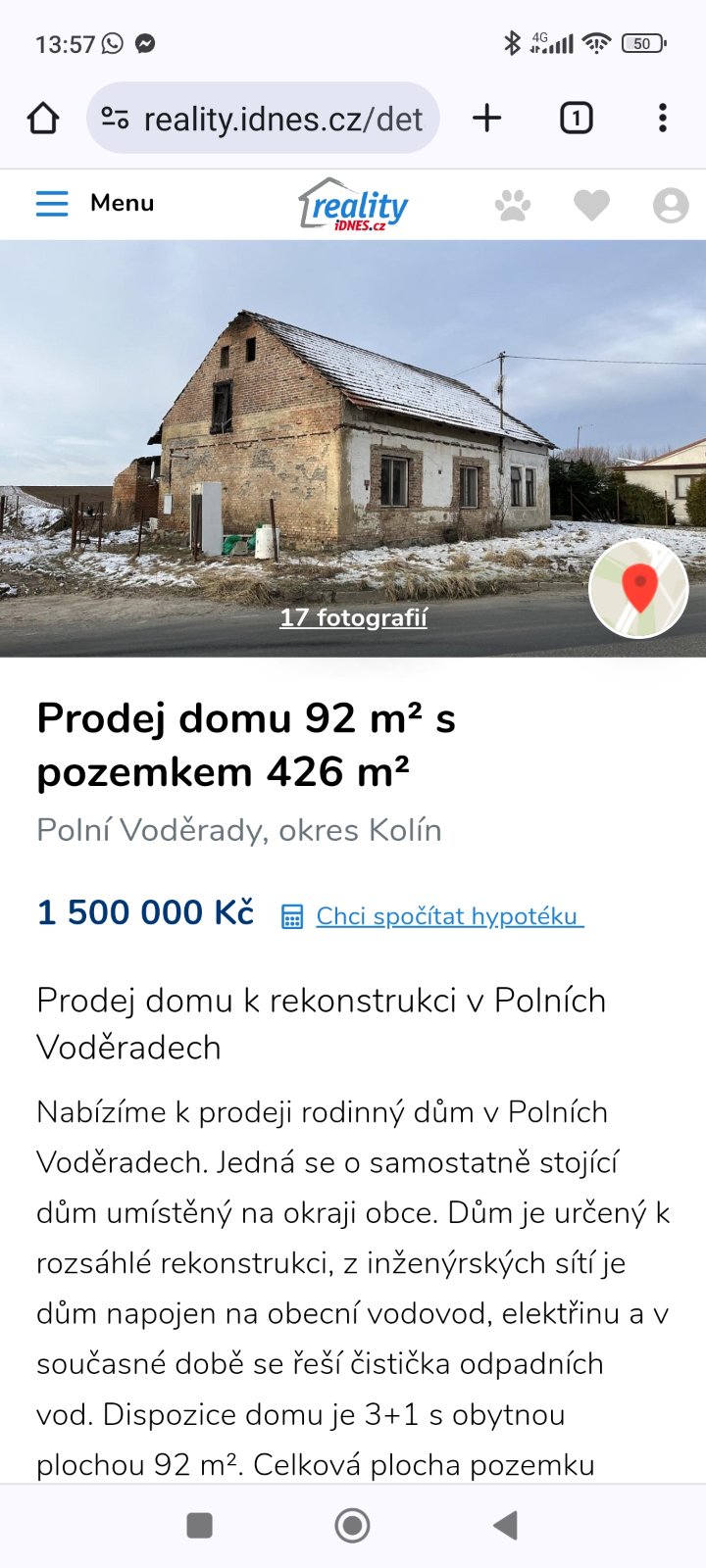The width and height of the screenshot is (706, 1568).
Task: View the 17 fotografií gallery
Action: (353, 617)
